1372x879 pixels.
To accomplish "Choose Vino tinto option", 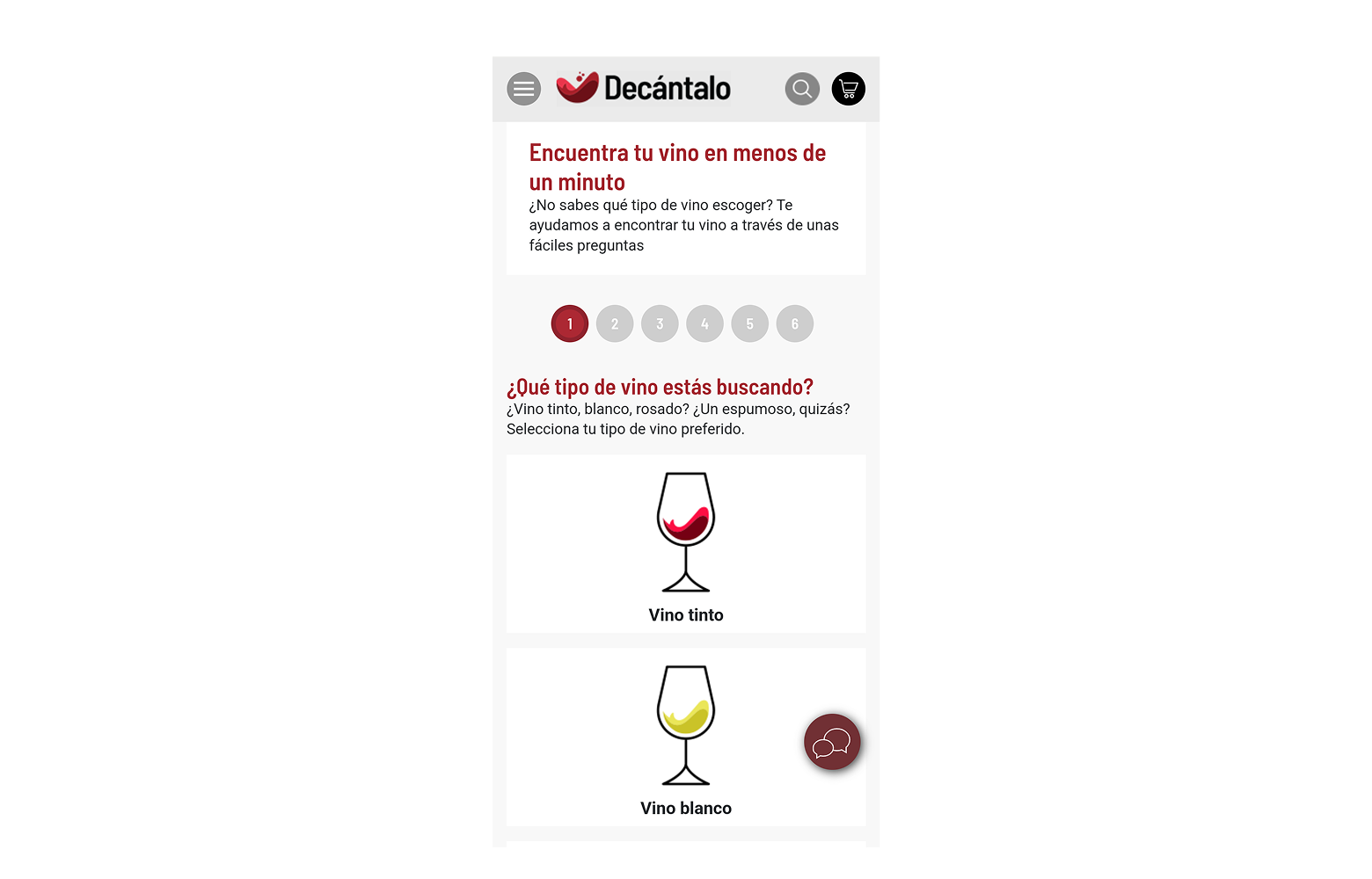I will point(686,543).
